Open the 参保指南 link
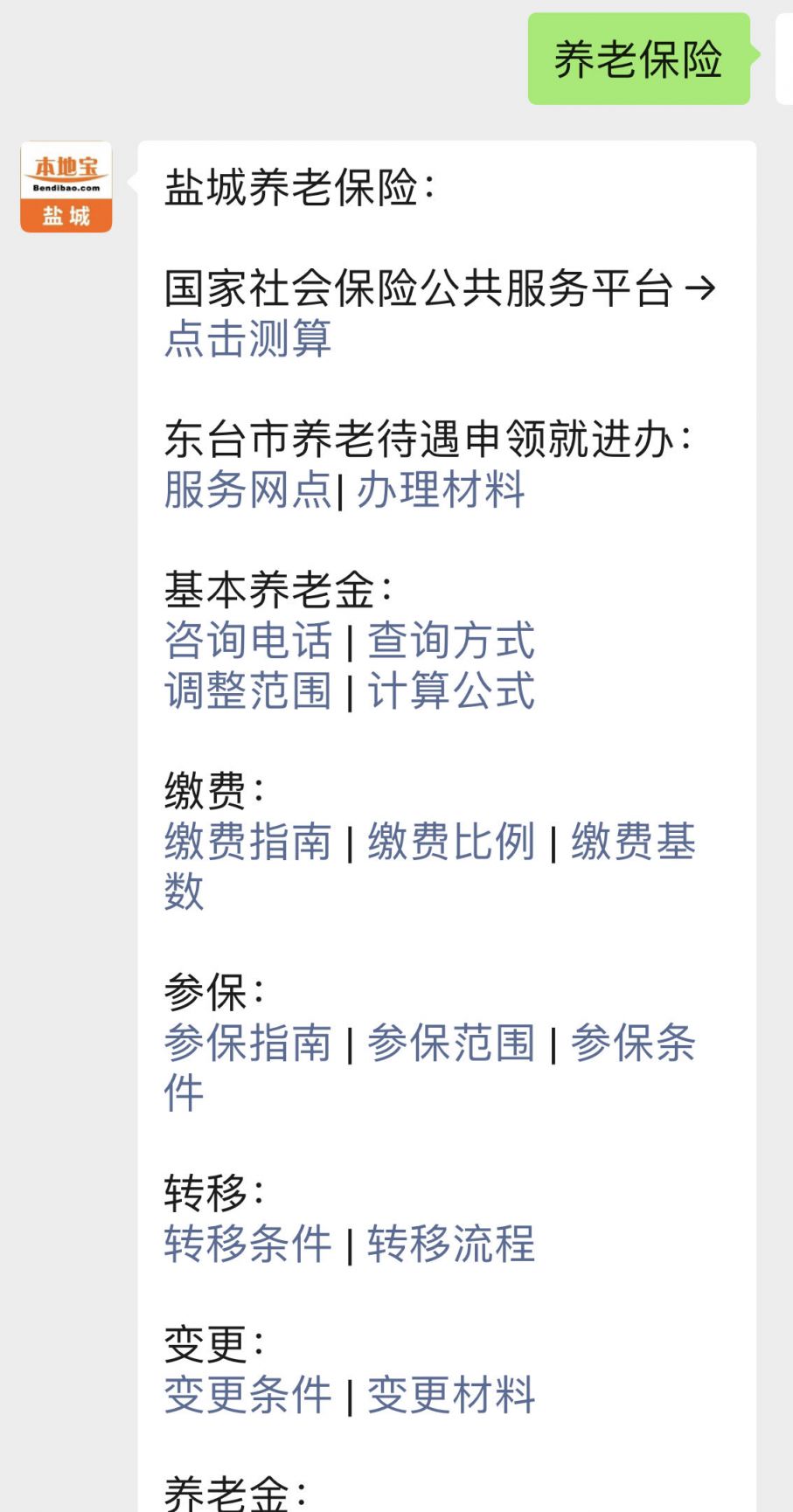The width and height of the screenshot is (793, 1512). tap(248, 1044)
